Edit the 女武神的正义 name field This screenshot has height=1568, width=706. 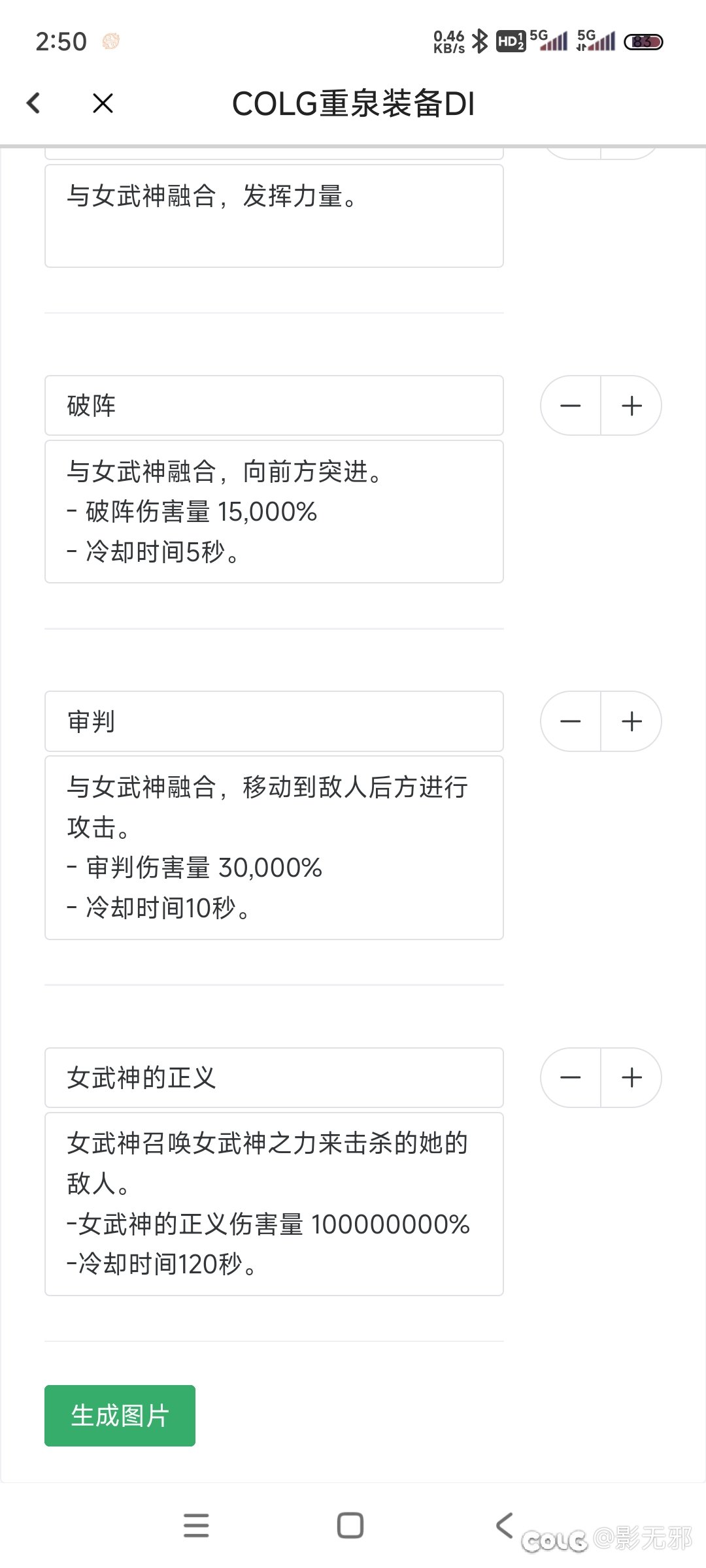(x=274, y=1078)
